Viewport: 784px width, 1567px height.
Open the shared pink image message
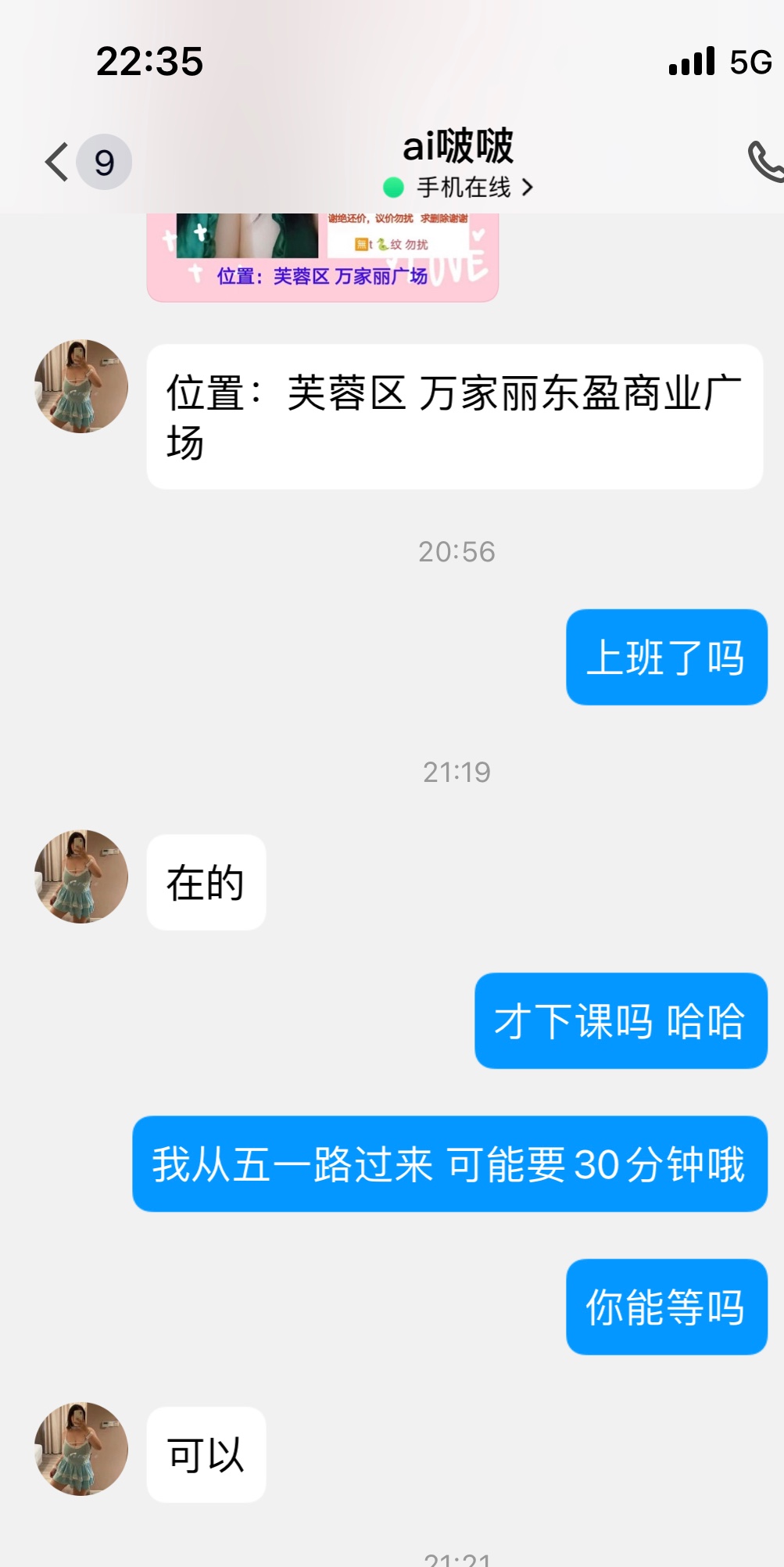tap(322, 258)
